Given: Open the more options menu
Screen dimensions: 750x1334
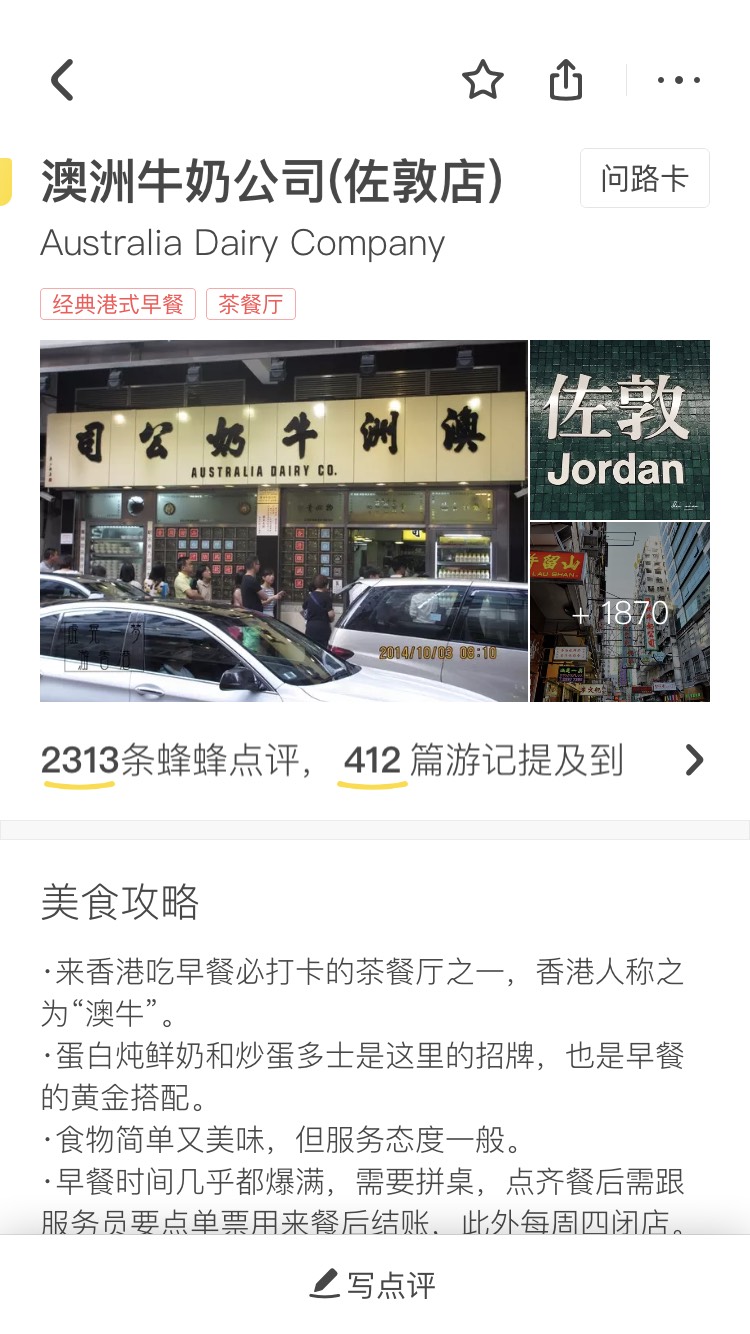Looking at the screenshot, I should point(676,80).
